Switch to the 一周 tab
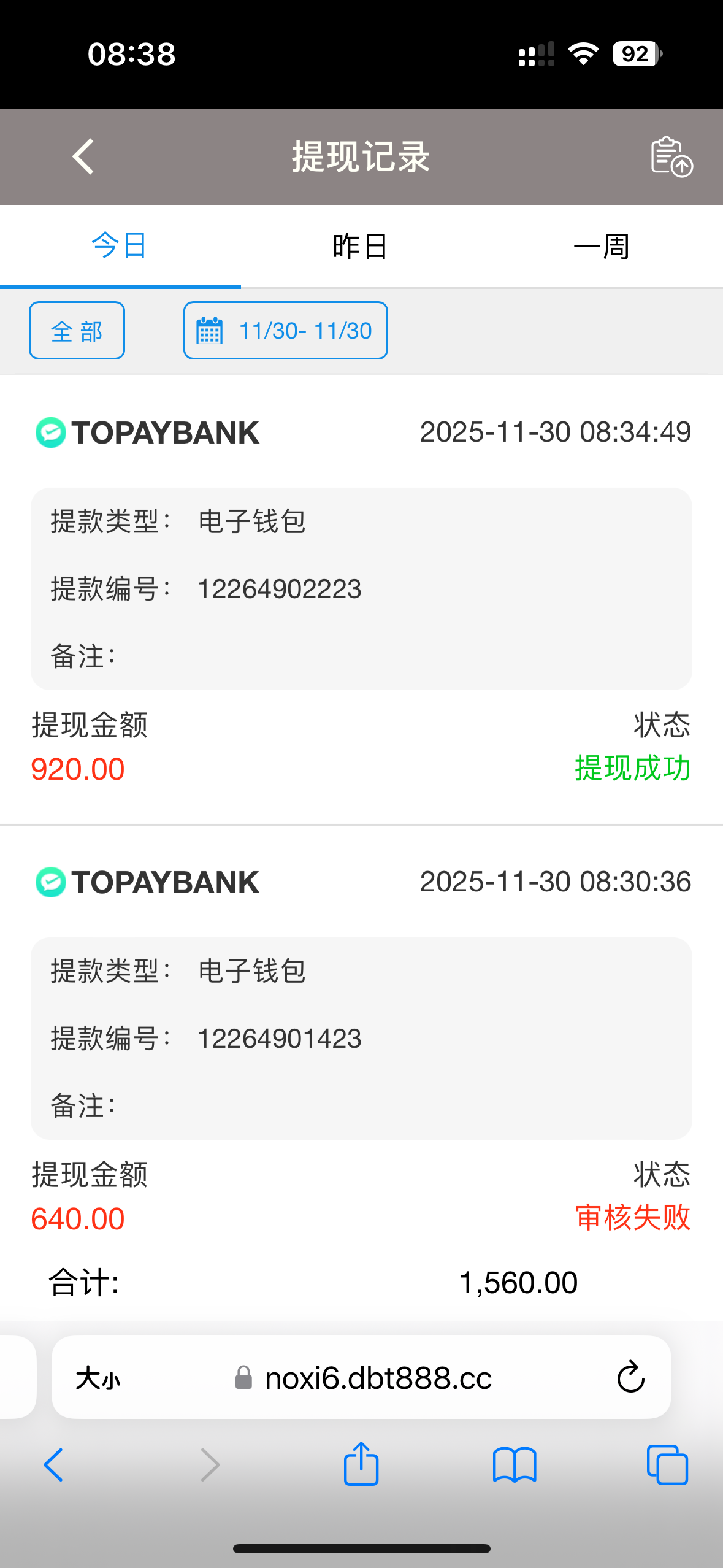The image size is (723, 1568). click(601, 246)
